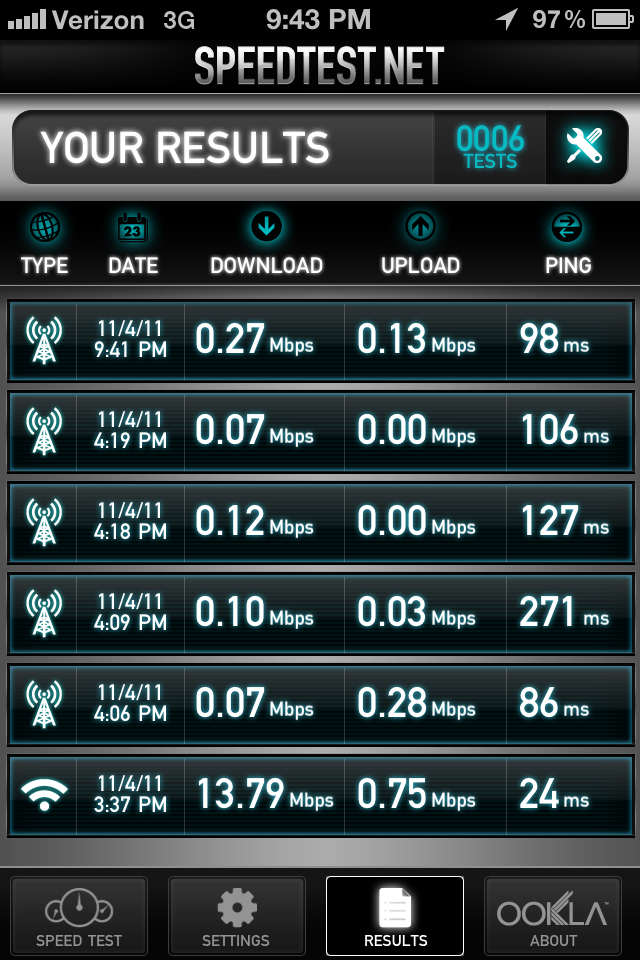This screenshot has width=640, height=960.
Task: Open the 3:37 PM Wi-Fi test result
Action: pos(320,795)
